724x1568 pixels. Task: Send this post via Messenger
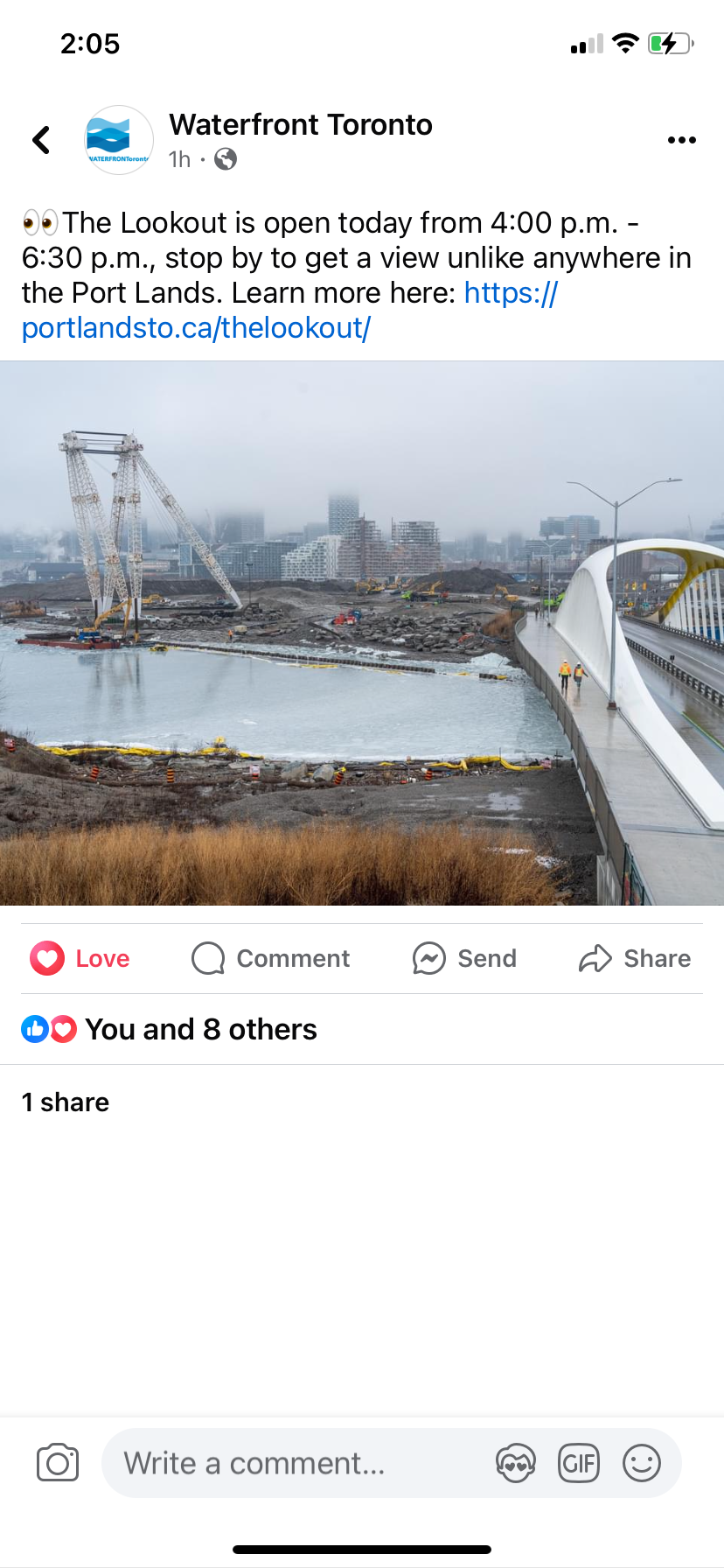click(x=464, y=958)
